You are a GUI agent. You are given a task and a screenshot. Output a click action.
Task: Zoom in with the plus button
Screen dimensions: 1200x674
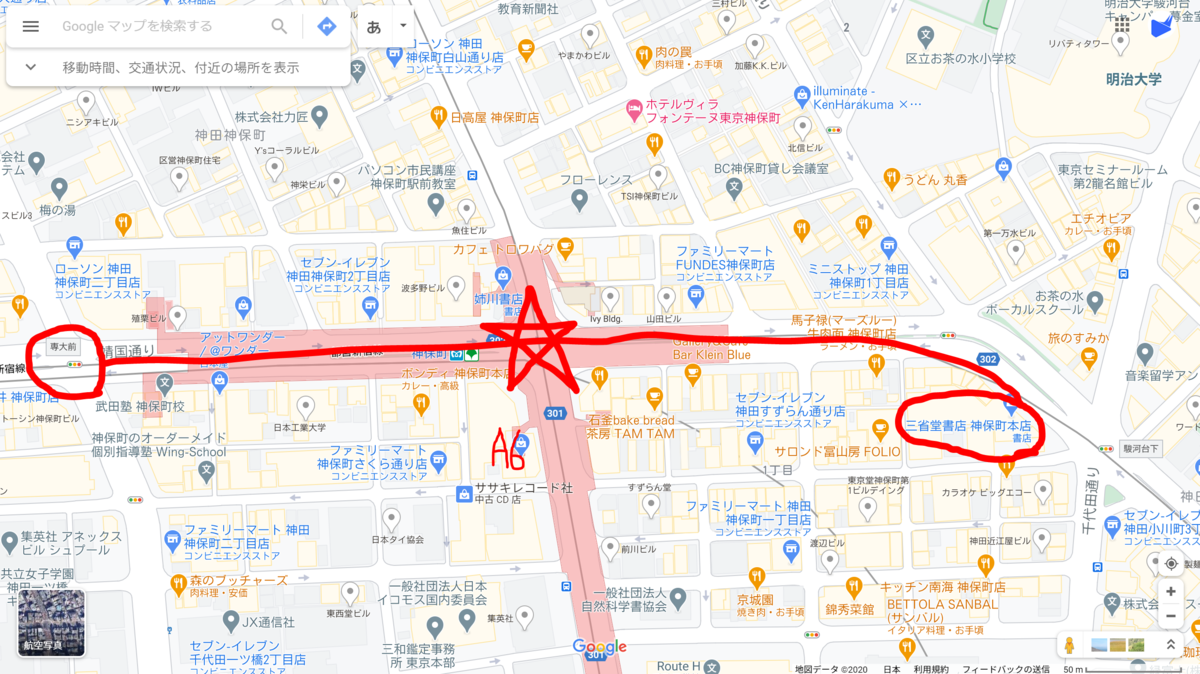1171,591
